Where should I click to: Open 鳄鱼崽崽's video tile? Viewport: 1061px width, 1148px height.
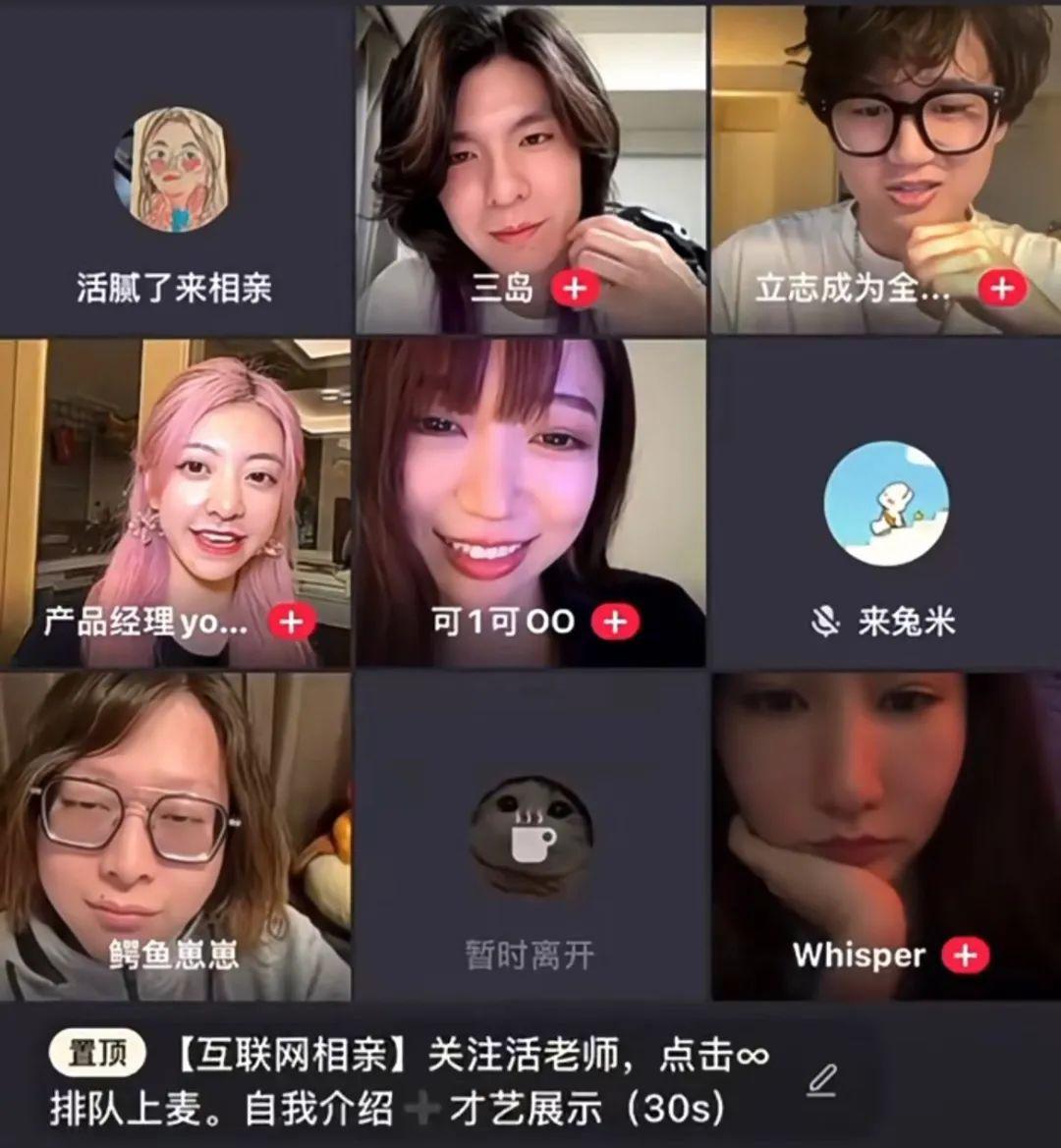(x=175, y=835)
